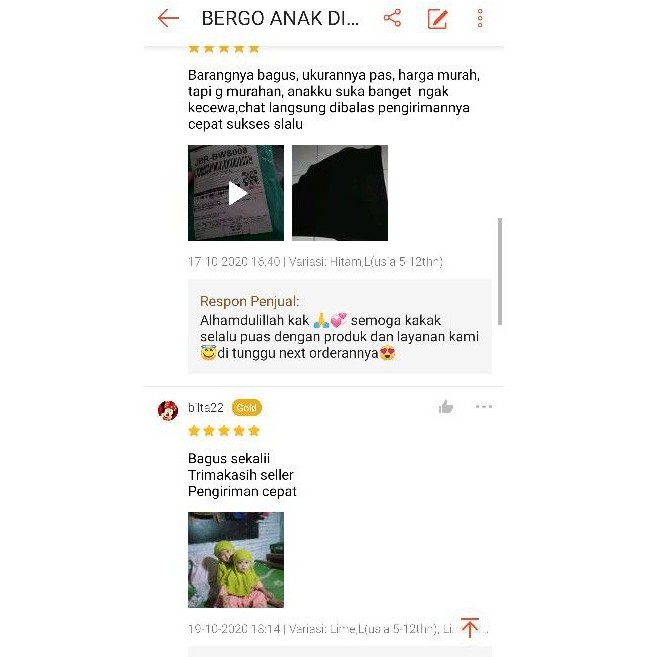View bita22's profile avatar
Screen dimensions: 657x657
168,409
